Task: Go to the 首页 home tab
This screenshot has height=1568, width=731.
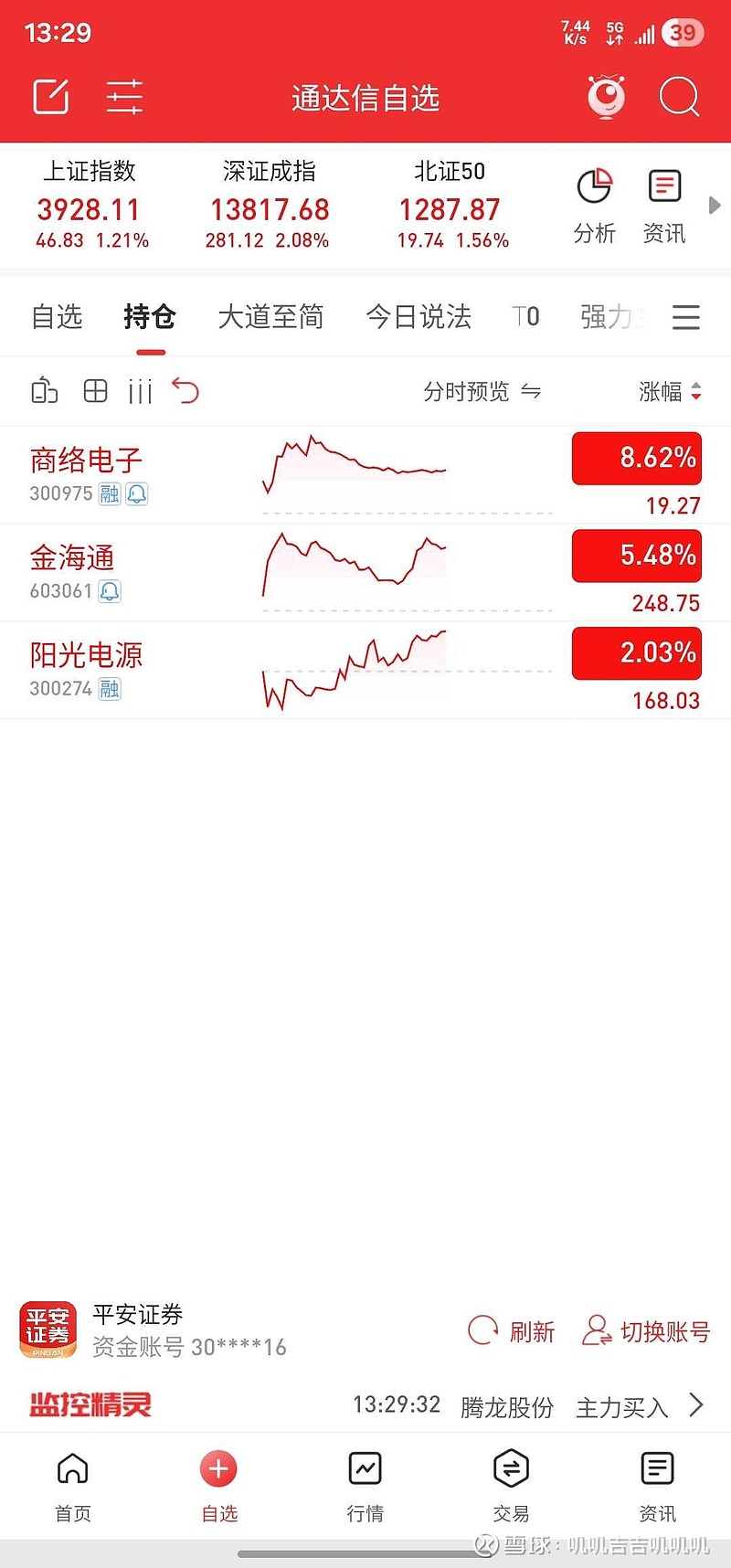Action: [x=73, y=1487]
